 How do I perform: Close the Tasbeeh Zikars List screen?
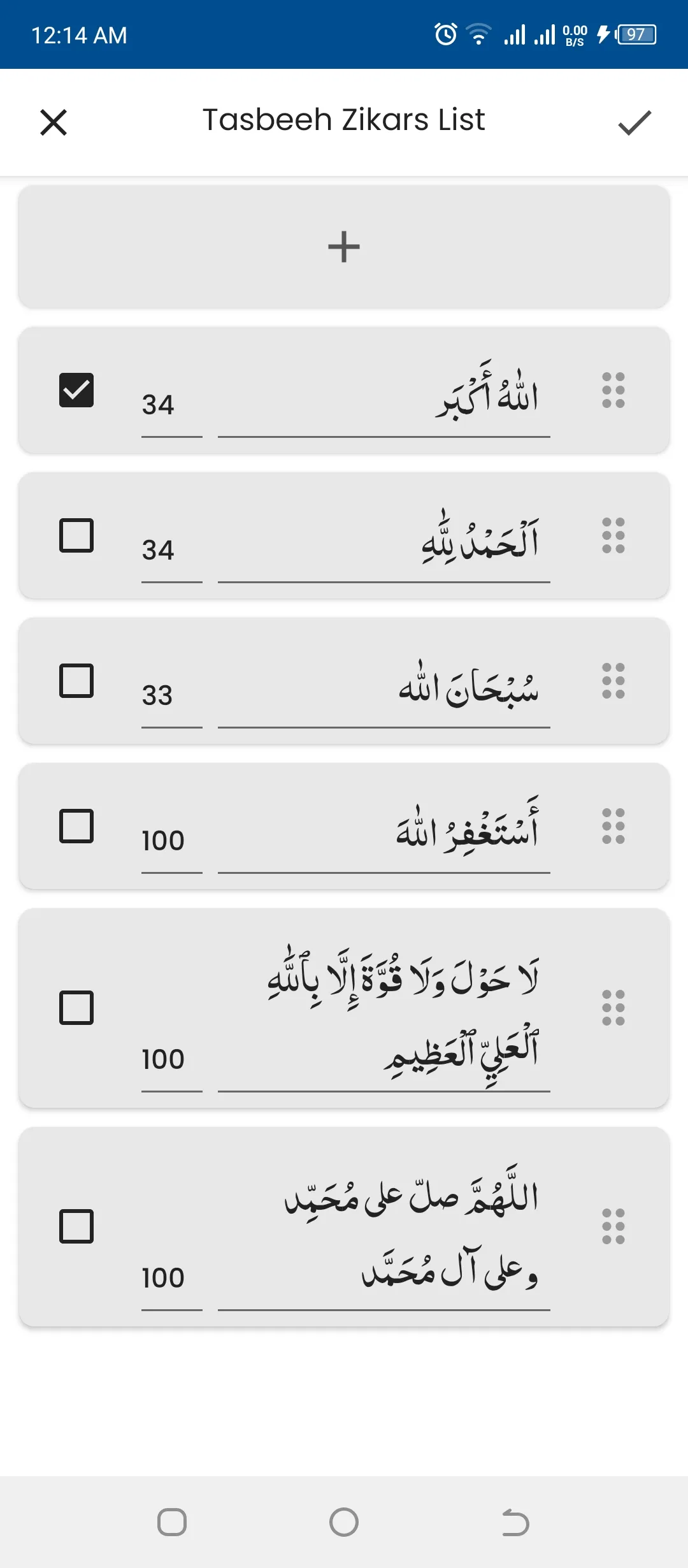(54, 122)
